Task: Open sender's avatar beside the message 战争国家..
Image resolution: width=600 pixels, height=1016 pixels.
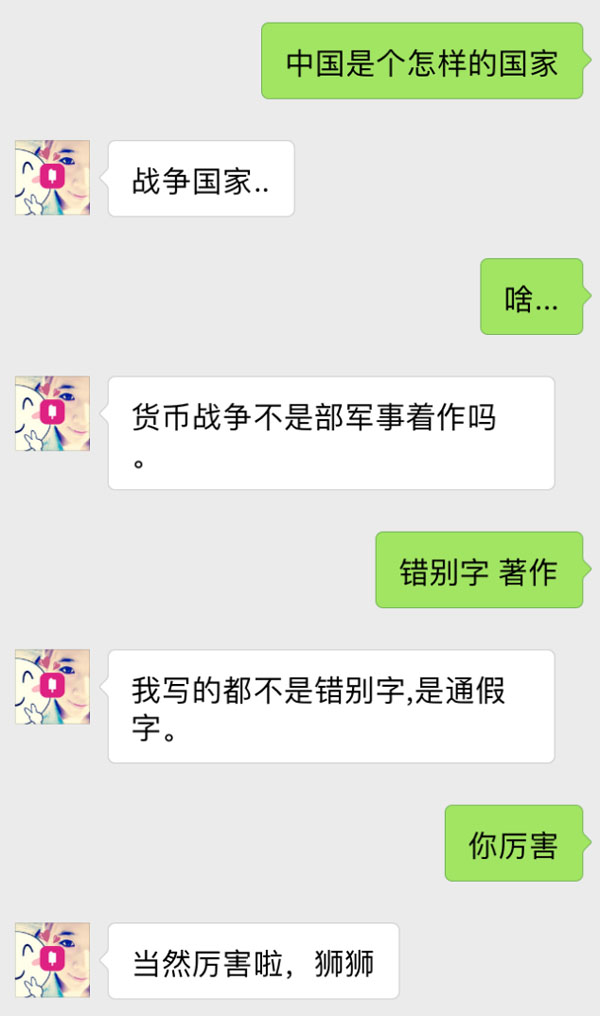Action: pyautogui.click(x=52, y=178)
